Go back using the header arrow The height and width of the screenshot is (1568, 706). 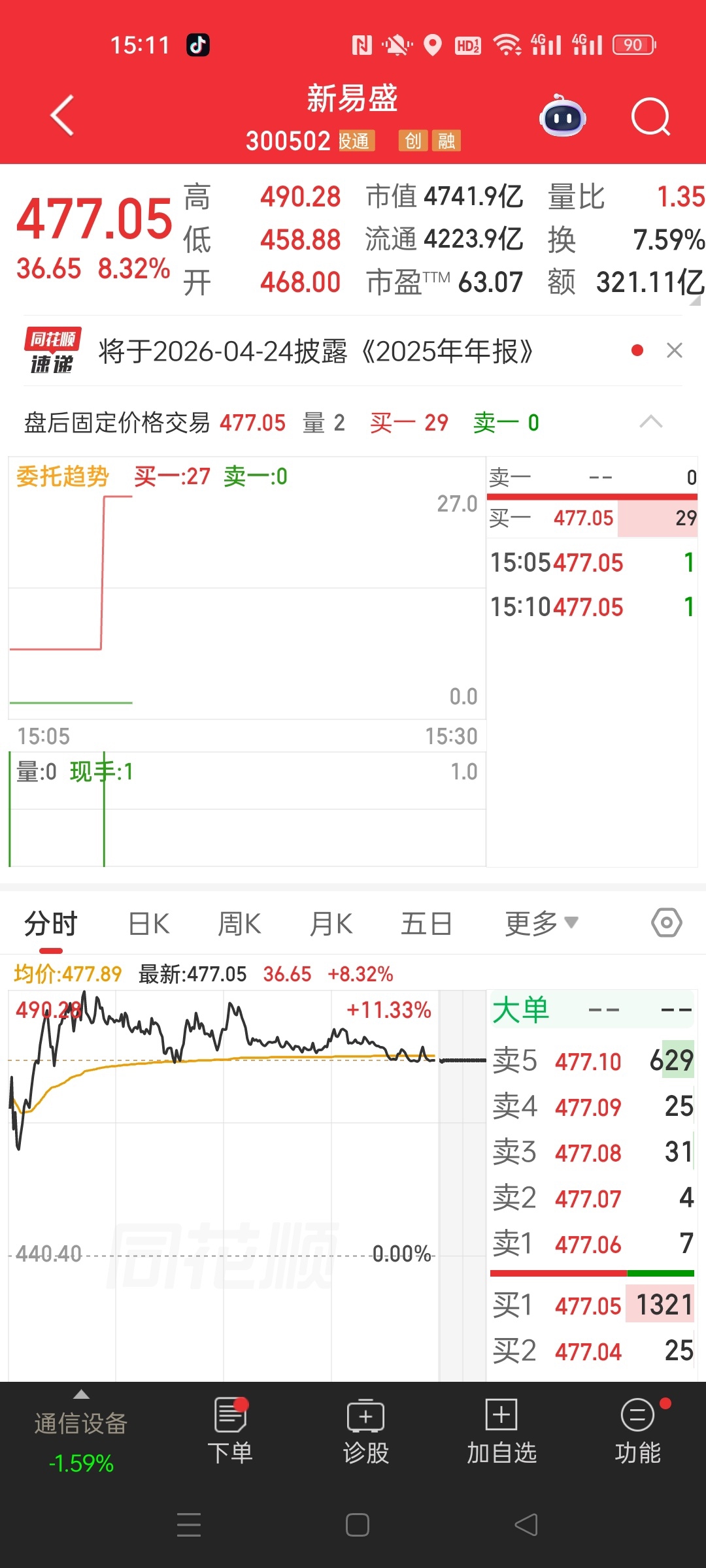[62, 116]
